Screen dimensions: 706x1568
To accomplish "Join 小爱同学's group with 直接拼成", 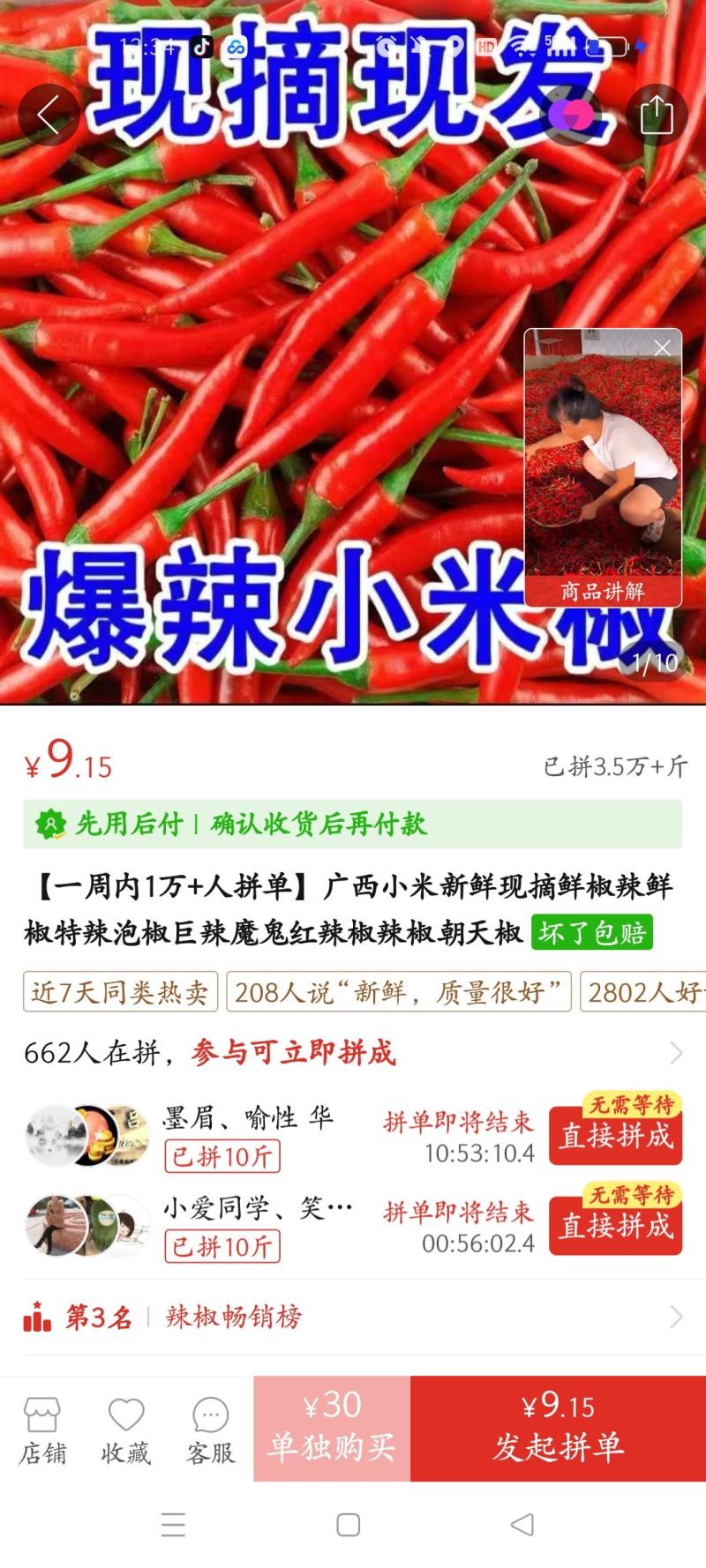I will click(x=615, y=1226).
